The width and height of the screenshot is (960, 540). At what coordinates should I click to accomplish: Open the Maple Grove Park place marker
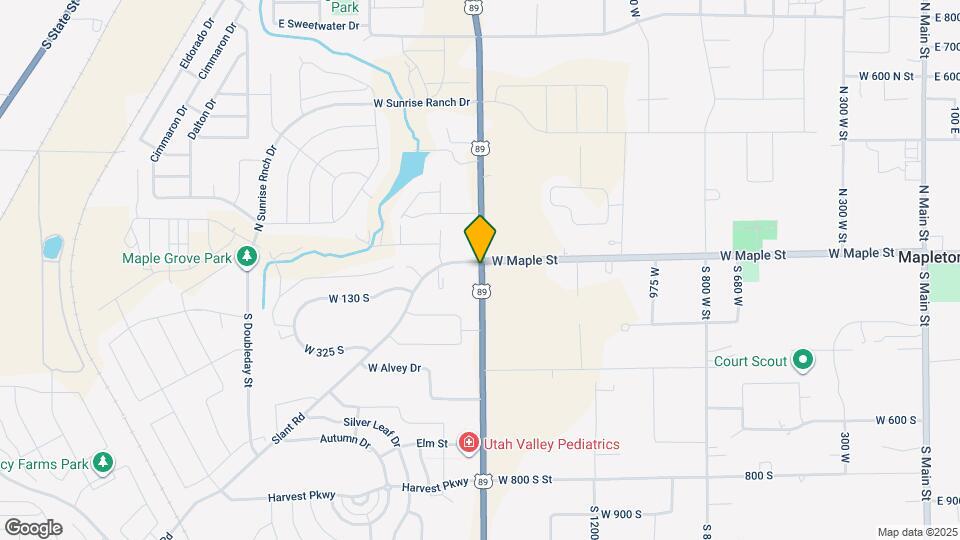click(x=247, y=258)
